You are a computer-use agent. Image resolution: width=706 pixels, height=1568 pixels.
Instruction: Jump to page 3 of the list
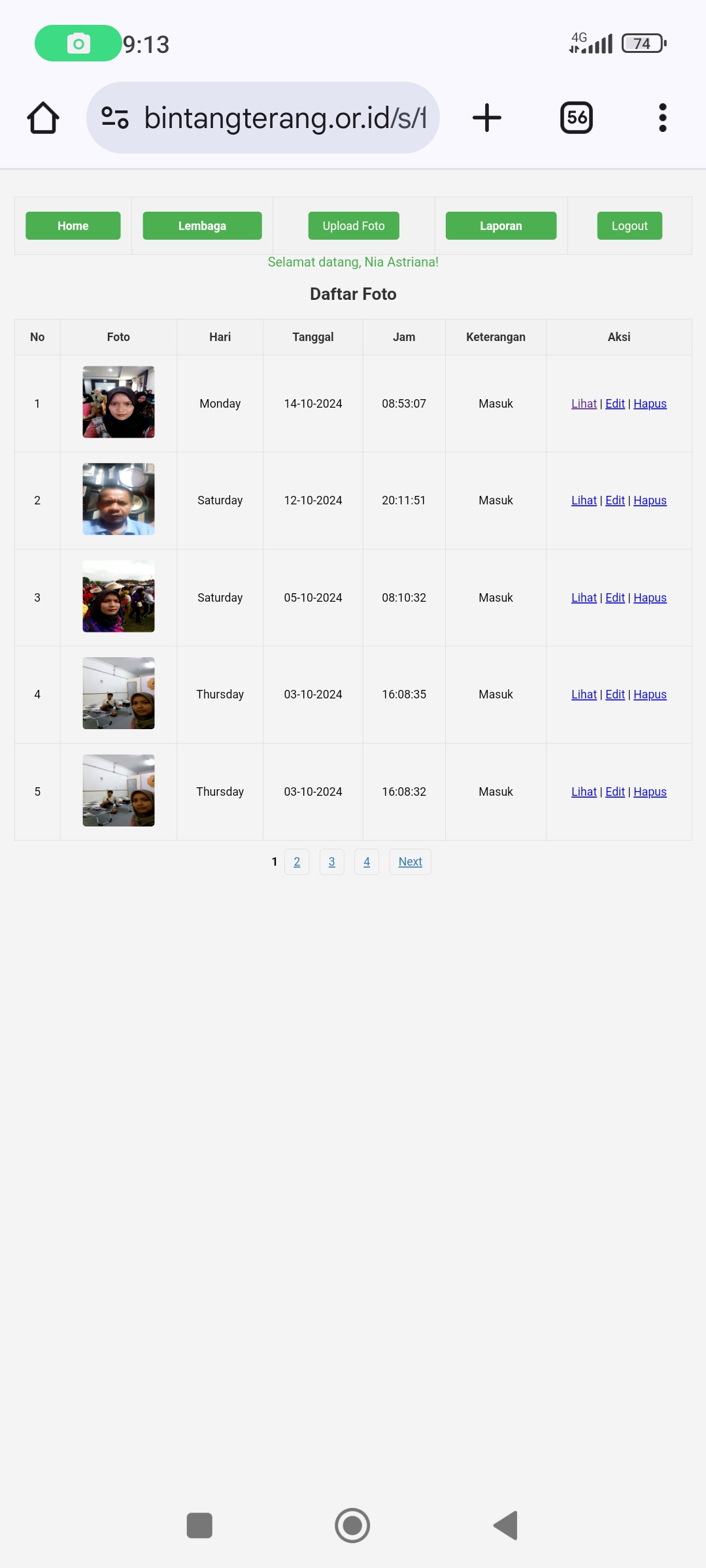(331, 862)
